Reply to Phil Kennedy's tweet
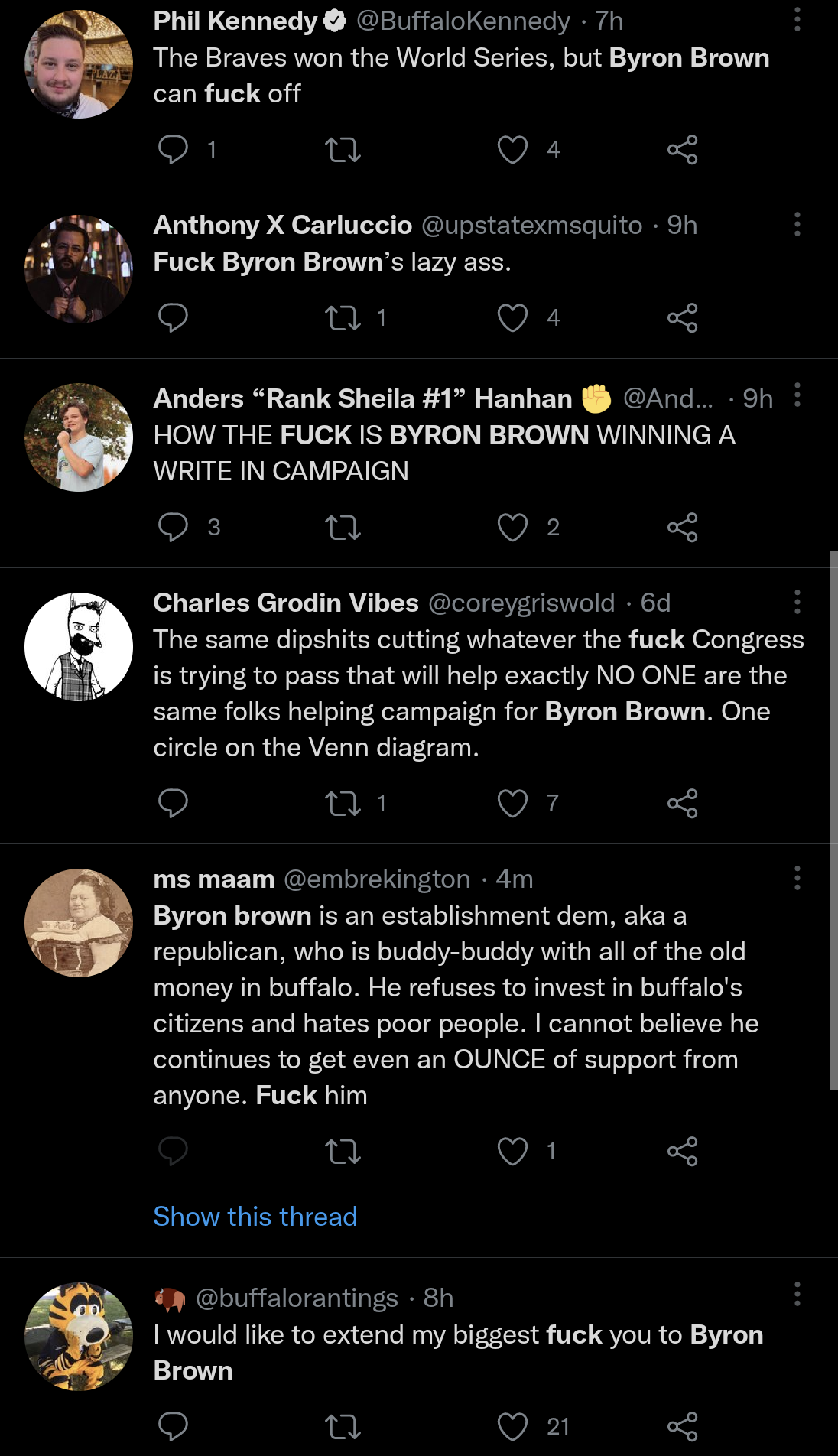 (x=173, y=150)
